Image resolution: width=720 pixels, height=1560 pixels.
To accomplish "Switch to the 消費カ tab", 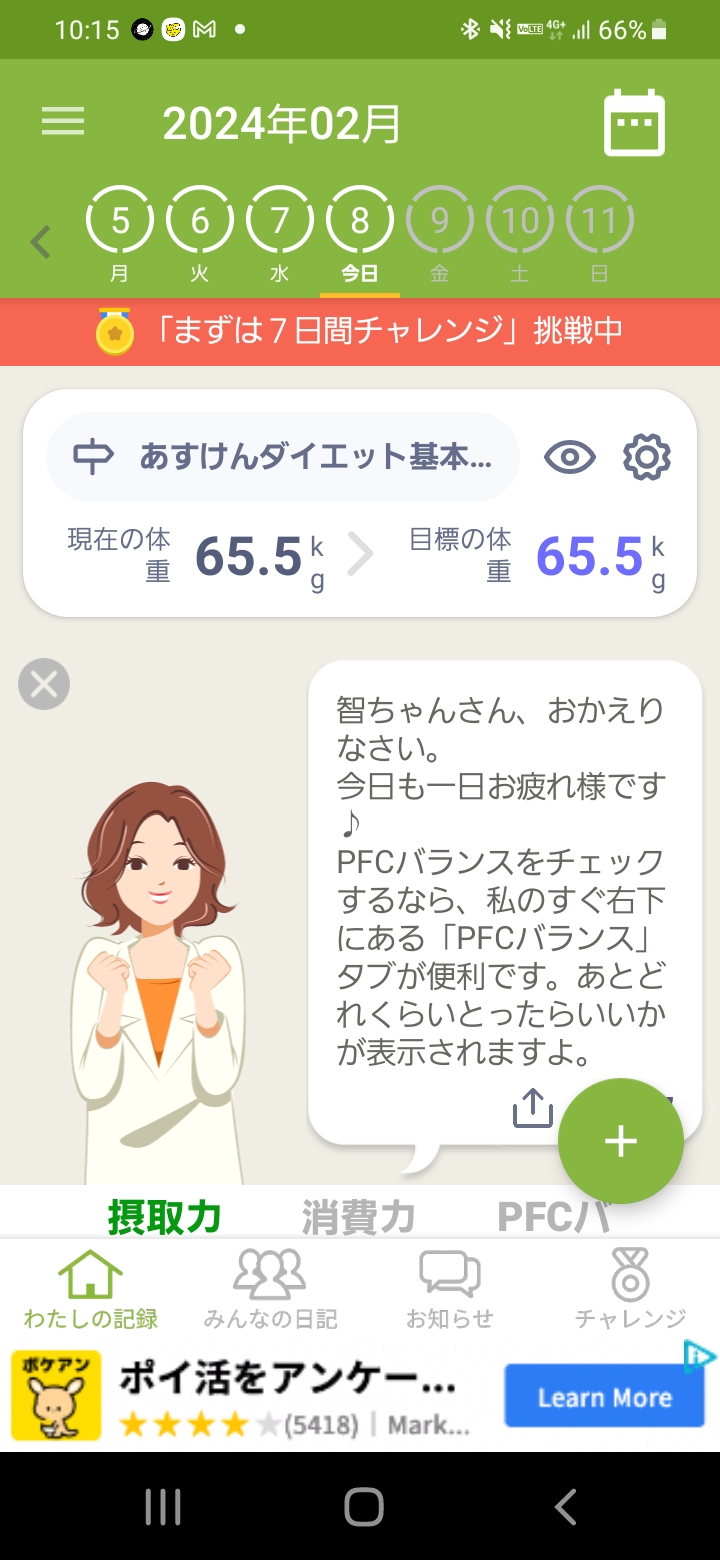I will (x=358, y=1216).
